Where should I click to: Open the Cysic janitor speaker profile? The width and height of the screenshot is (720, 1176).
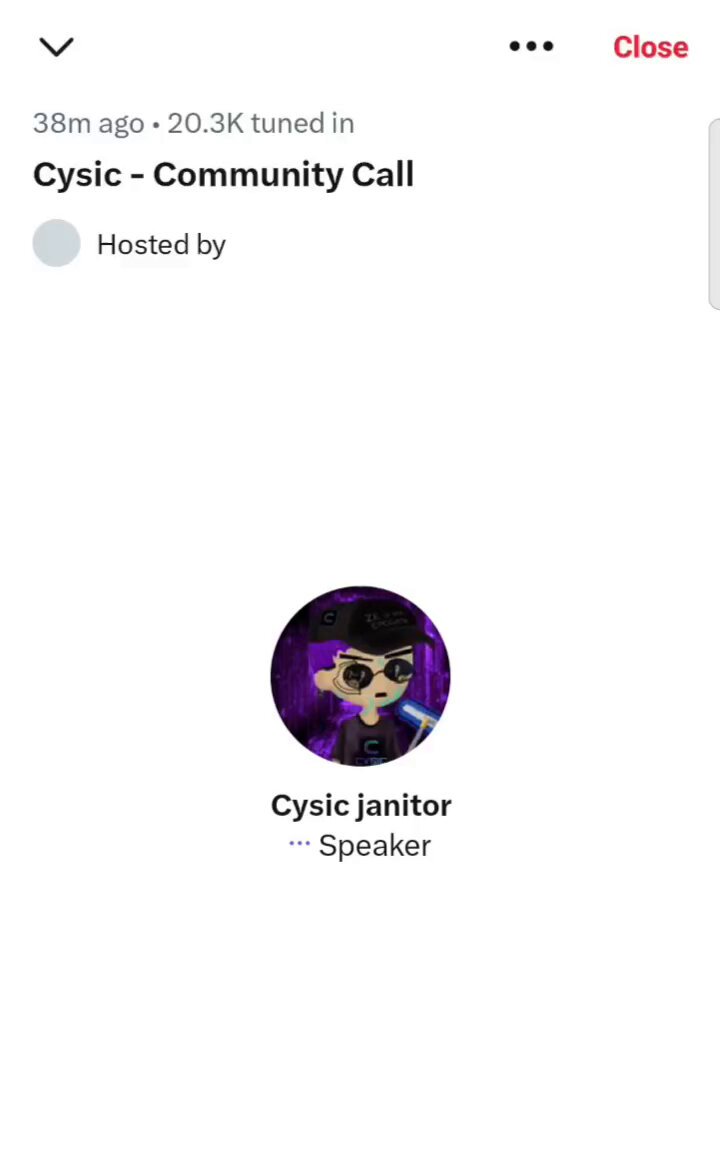pyautogui.click(x=361, y=676)
